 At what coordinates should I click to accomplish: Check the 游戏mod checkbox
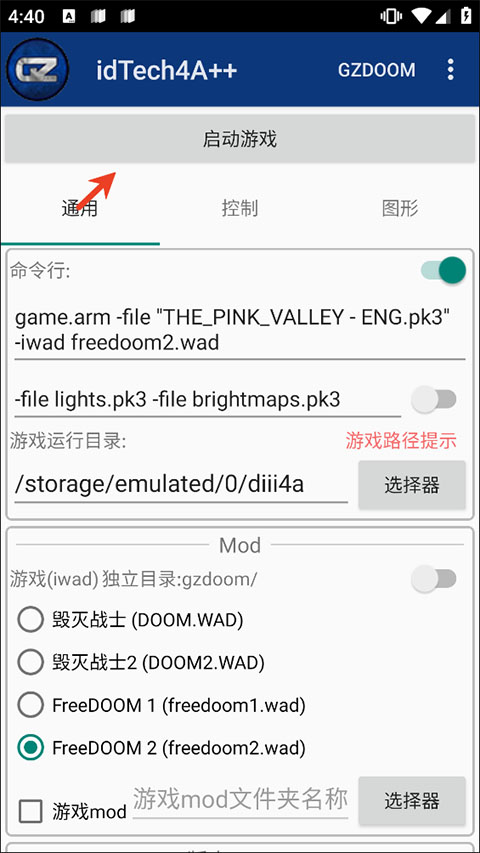tap(31, 812)
